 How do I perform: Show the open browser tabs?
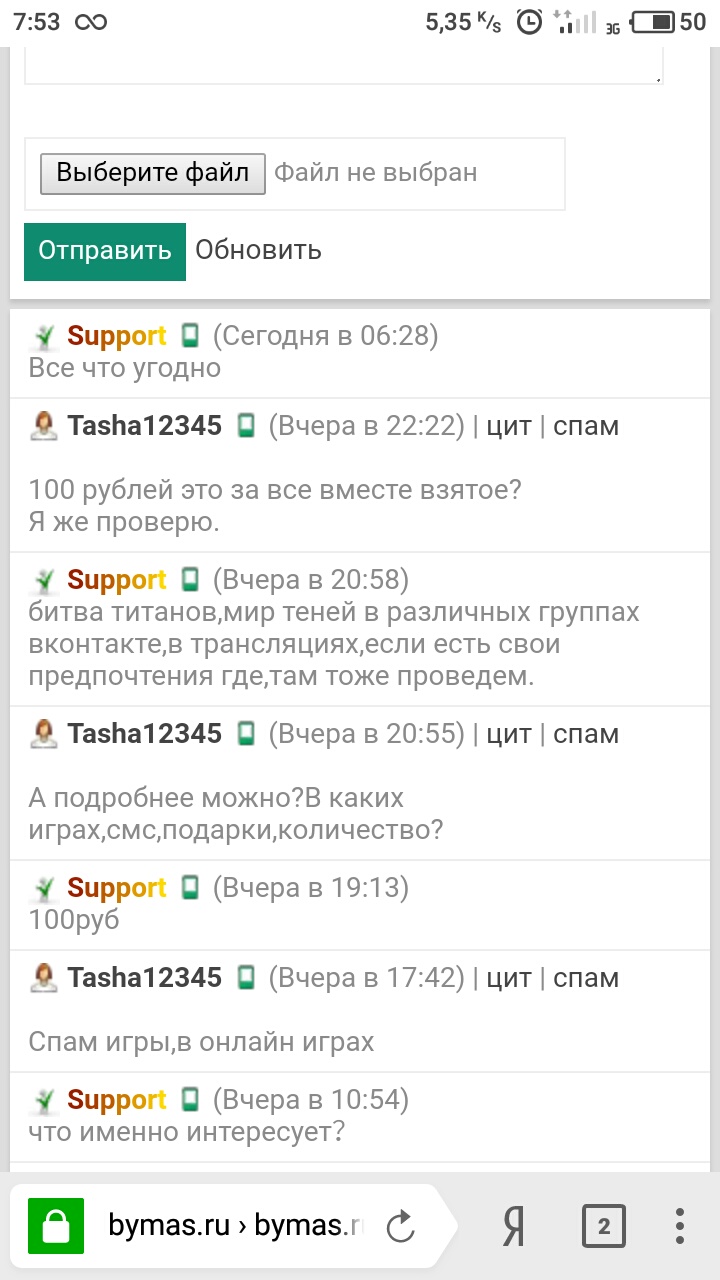603,1227
